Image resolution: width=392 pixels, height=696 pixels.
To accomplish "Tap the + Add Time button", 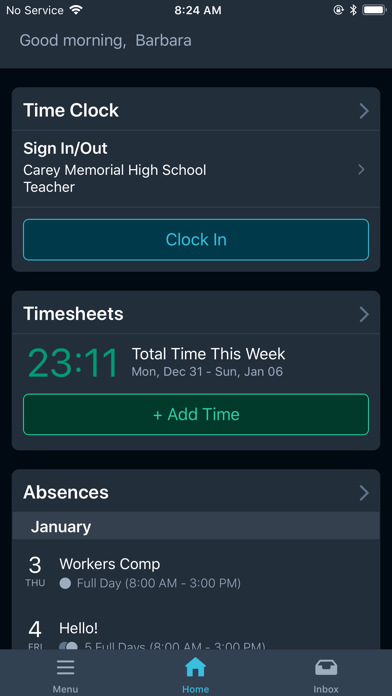I will (196, 414).
